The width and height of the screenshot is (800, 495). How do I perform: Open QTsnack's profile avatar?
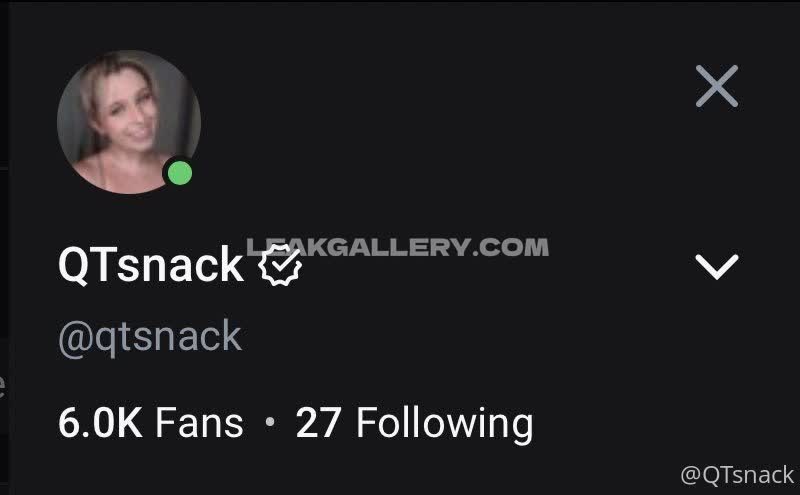click(129, 122)
